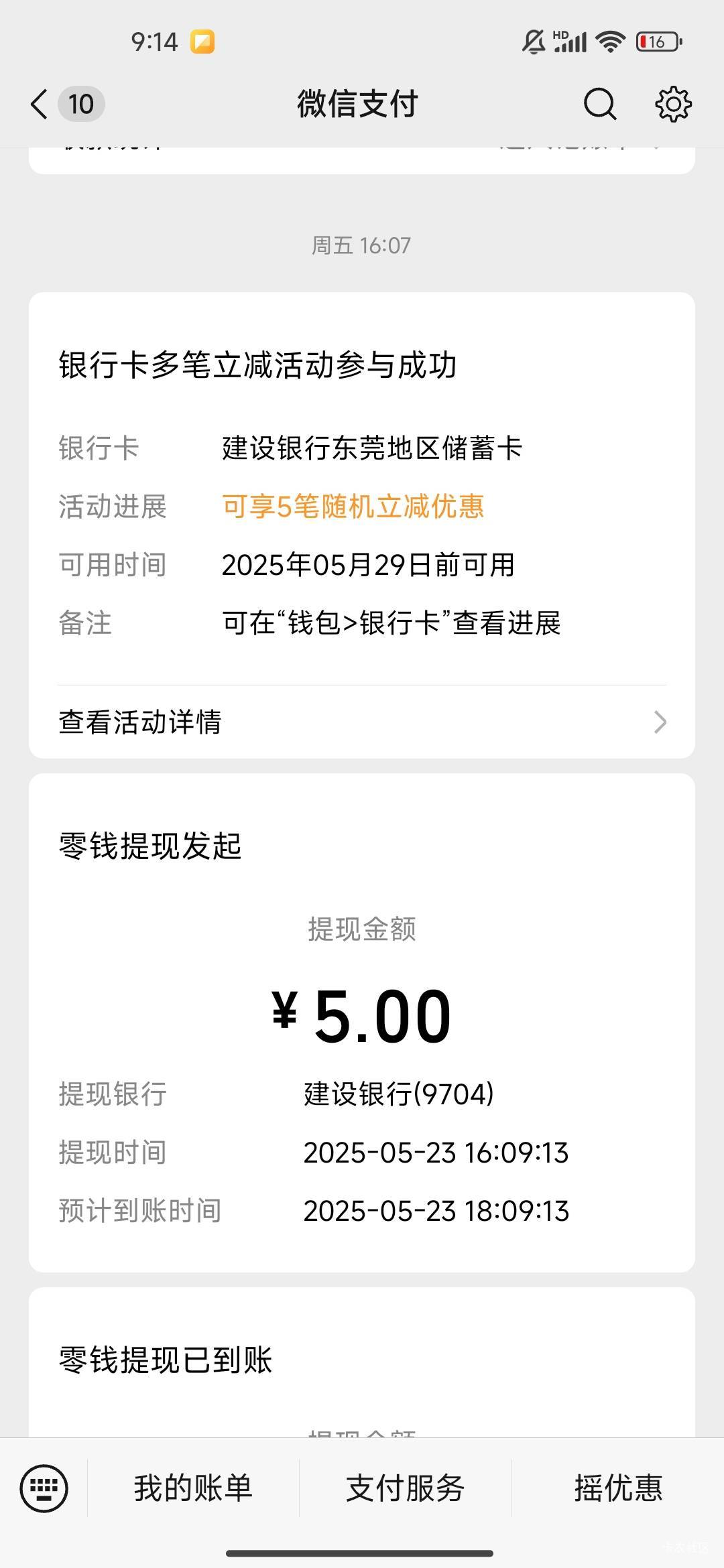Open the search magnifier icon
724x1568 pixels.
point(600,104)
